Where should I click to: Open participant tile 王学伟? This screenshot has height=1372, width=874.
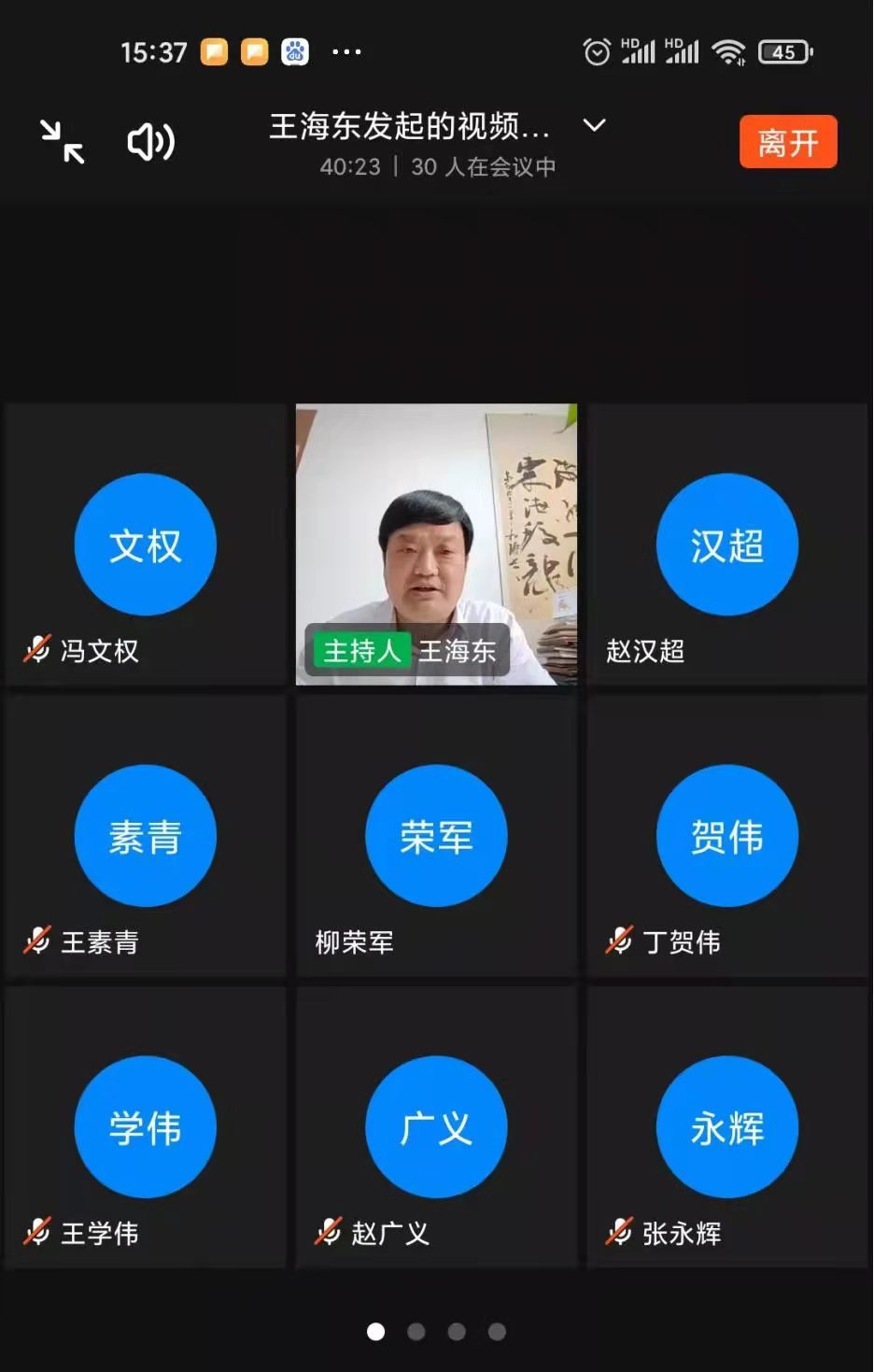point(145,1127)
